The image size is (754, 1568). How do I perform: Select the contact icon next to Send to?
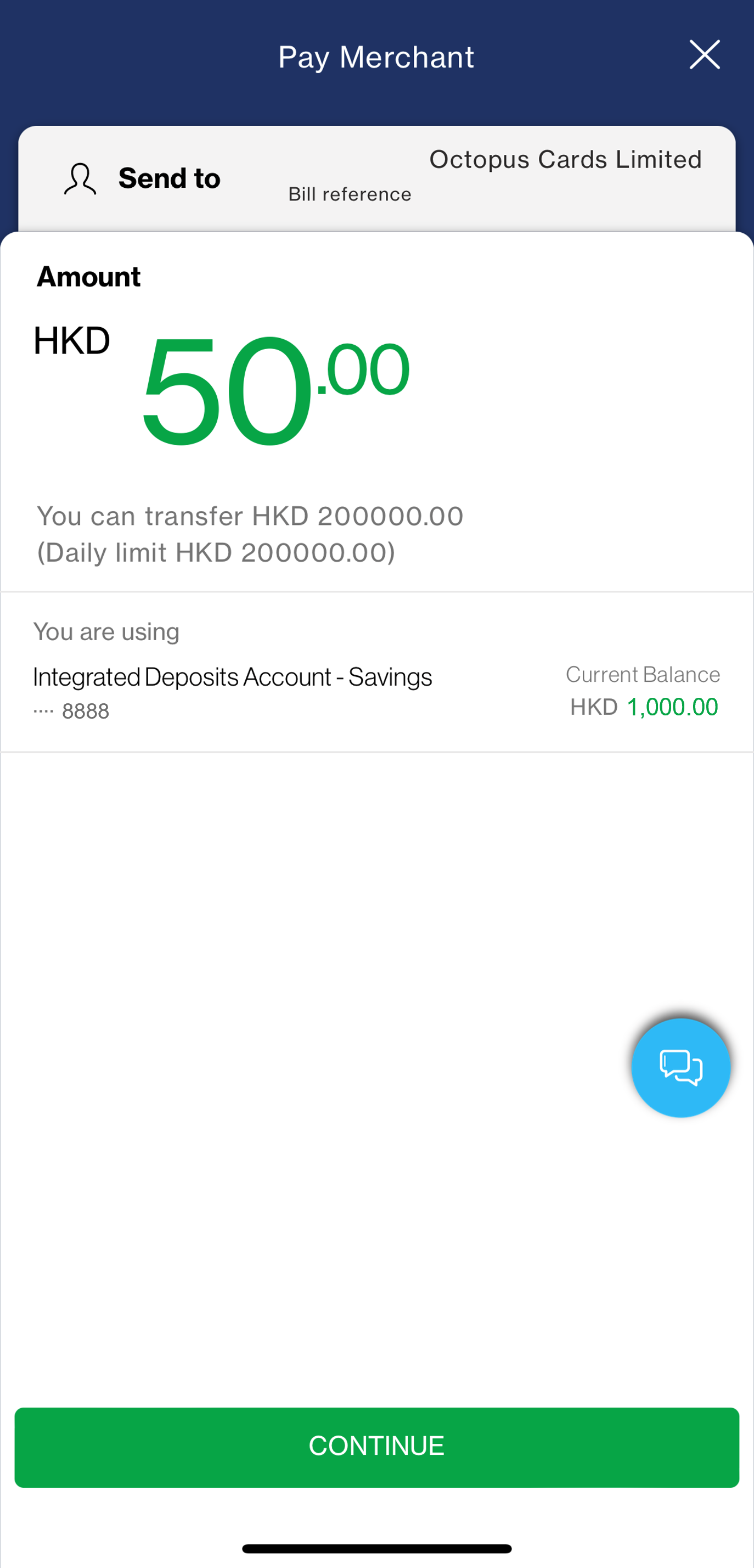(x=79, y=178)
